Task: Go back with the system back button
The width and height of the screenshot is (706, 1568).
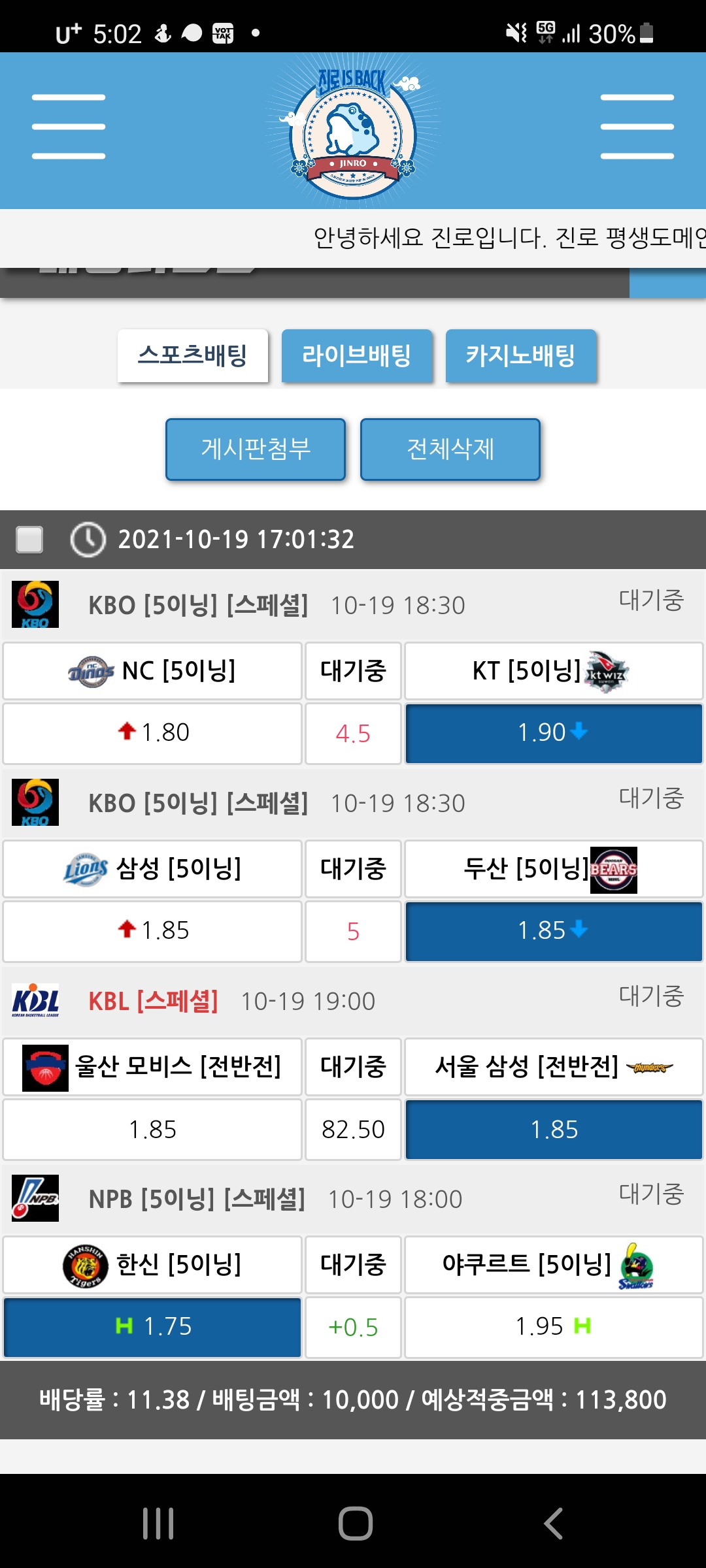Action: [x=554, y=1524]
